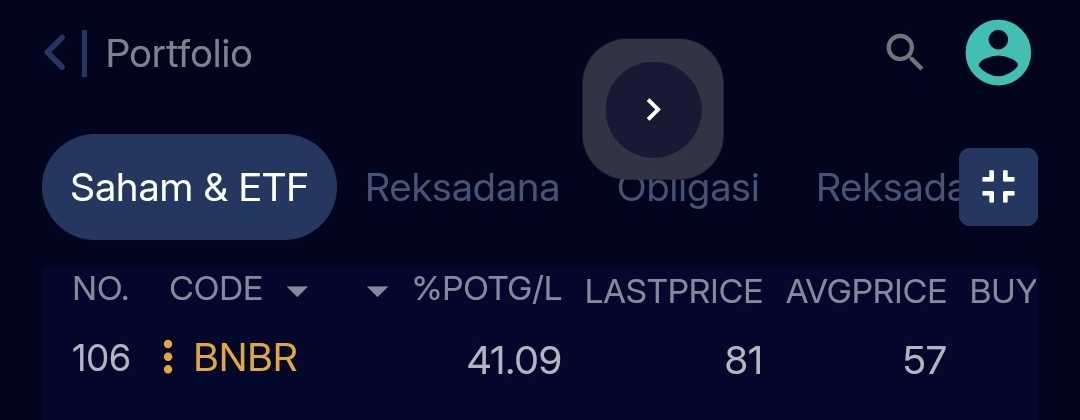This screenshot has width=1080, height=420.
Task: Tap the floating right-arrow button
Action: click(653, 109)
